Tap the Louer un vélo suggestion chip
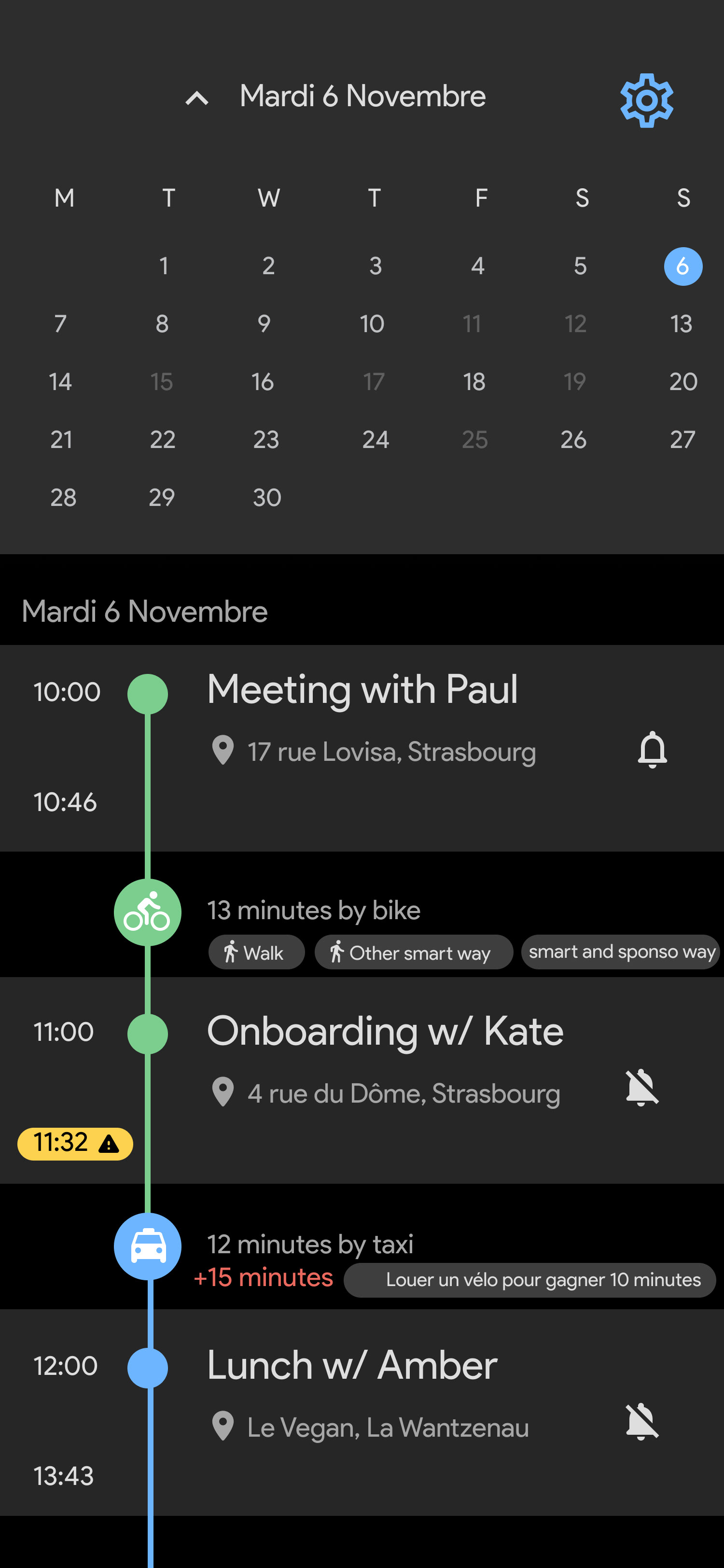The width and height of the screenshot is (724, 1568). [x=530, y=1279]
